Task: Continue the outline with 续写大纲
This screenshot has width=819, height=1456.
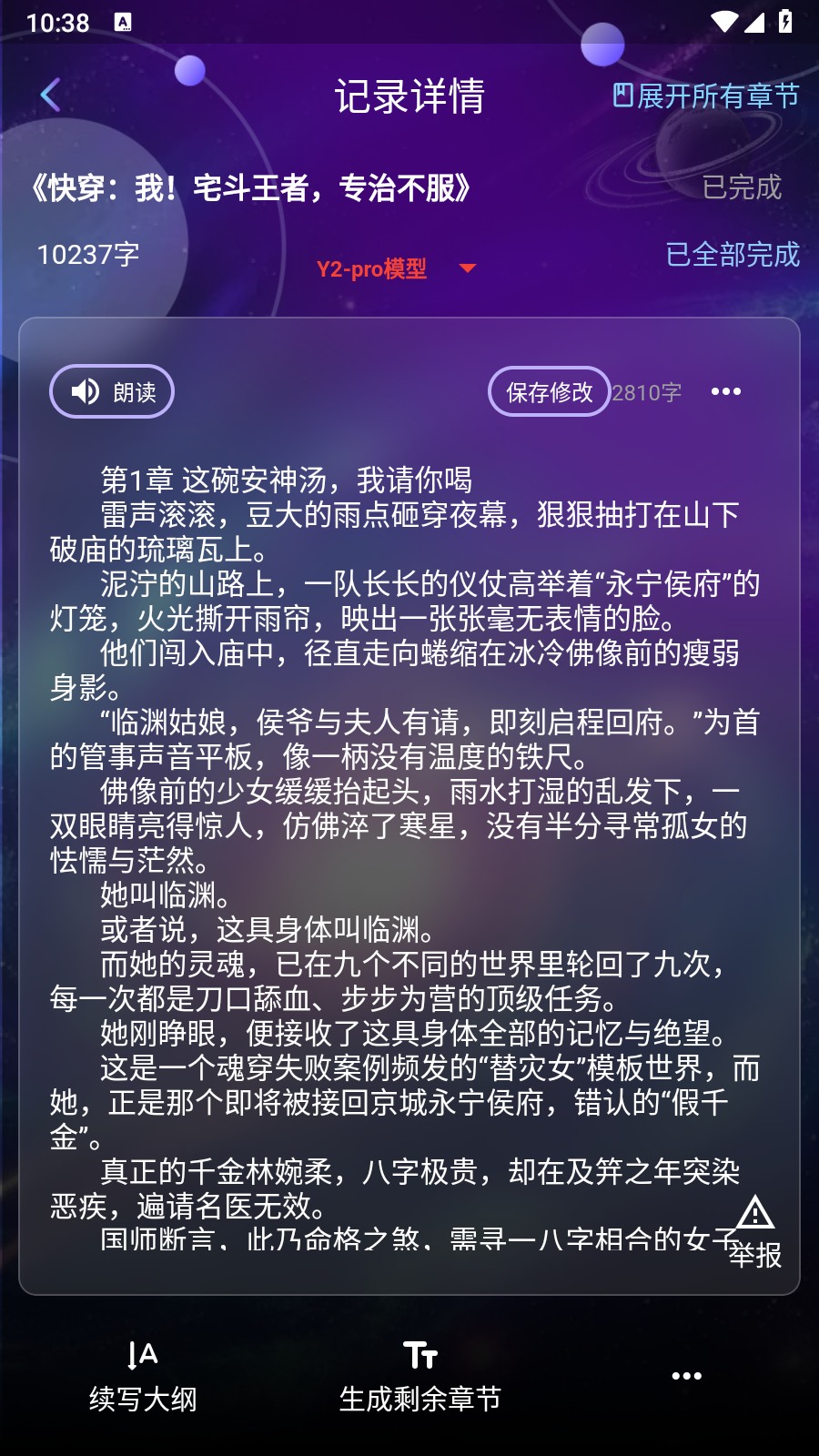Action: (143, 1377)
